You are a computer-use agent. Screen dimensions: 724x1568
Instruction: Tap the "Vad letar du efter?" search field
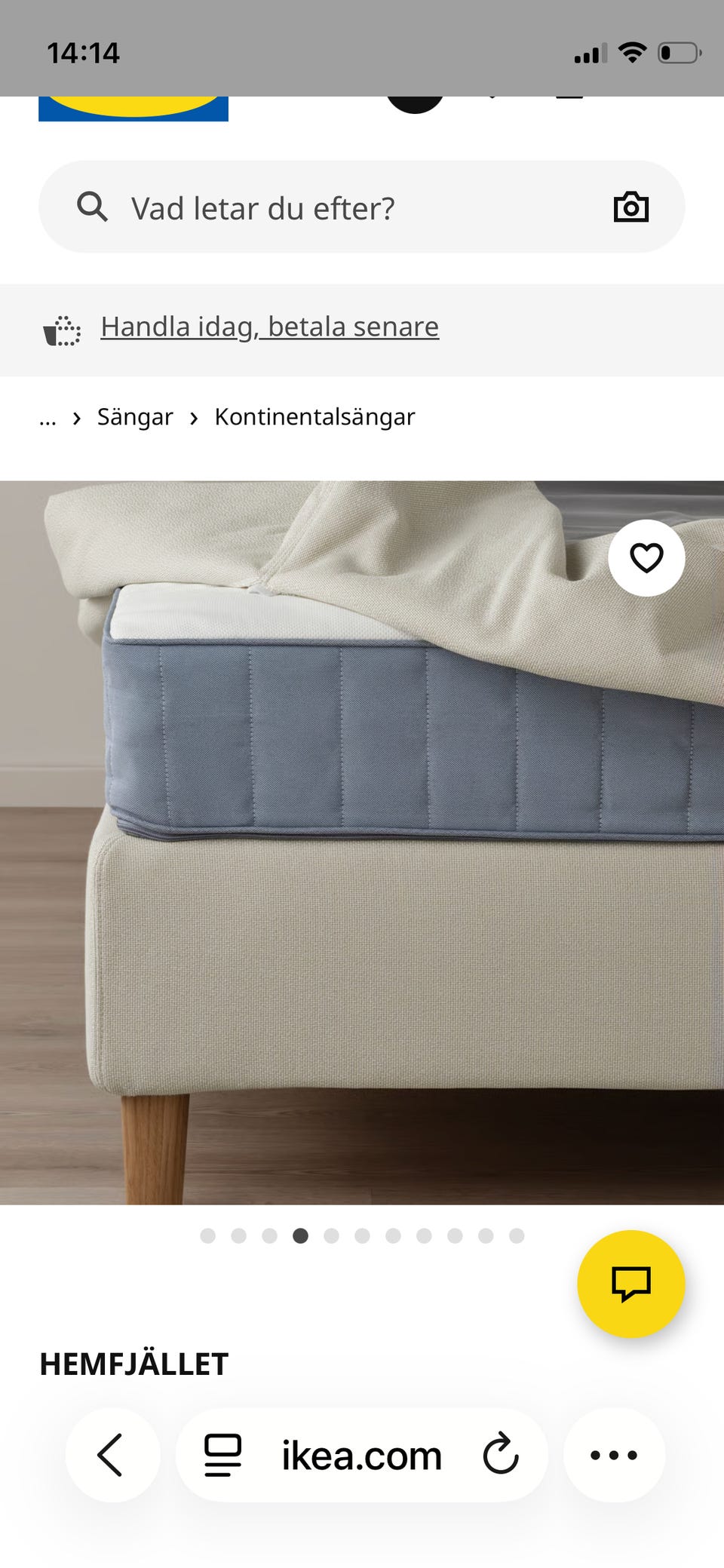point(361,207)
